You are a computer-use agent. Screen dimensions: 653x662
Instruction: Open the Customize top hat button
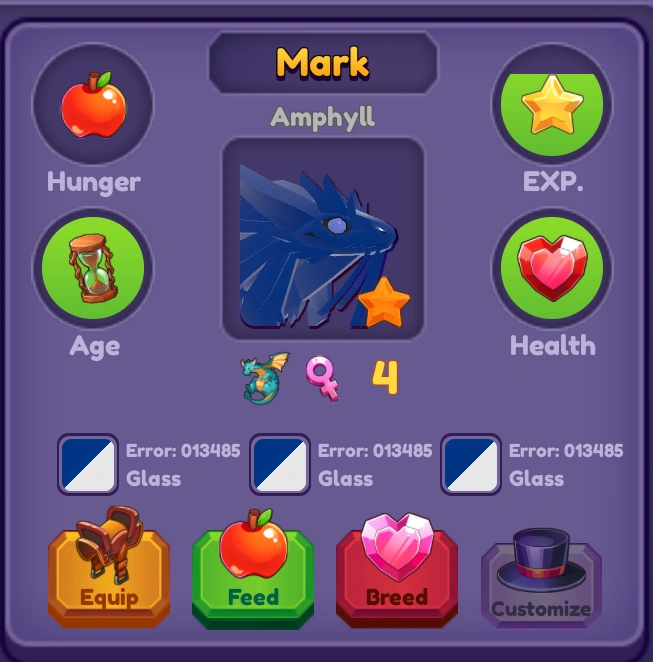click(x=541, y=580)
